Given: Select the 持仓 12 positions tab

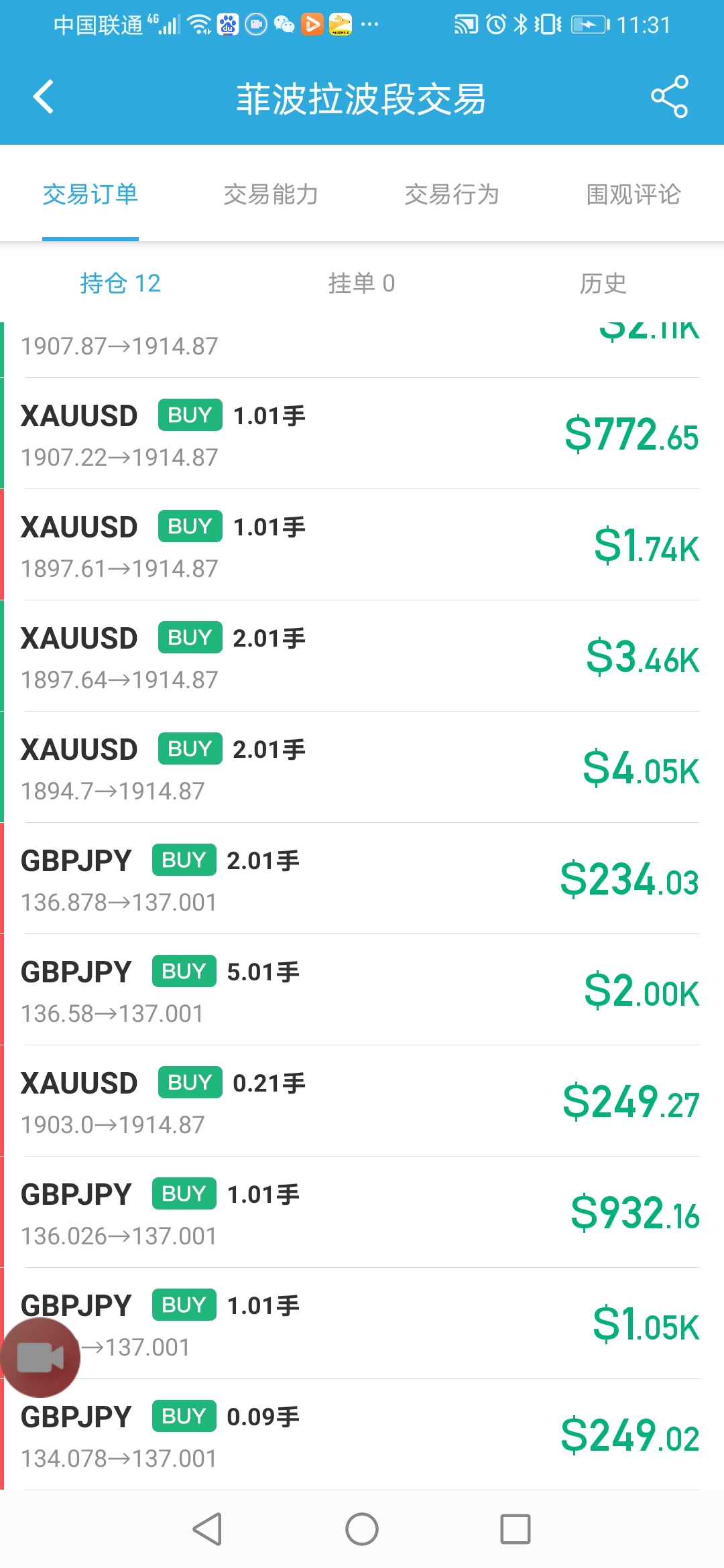Looking at the screenshot, I should click(x=120, y=283).
